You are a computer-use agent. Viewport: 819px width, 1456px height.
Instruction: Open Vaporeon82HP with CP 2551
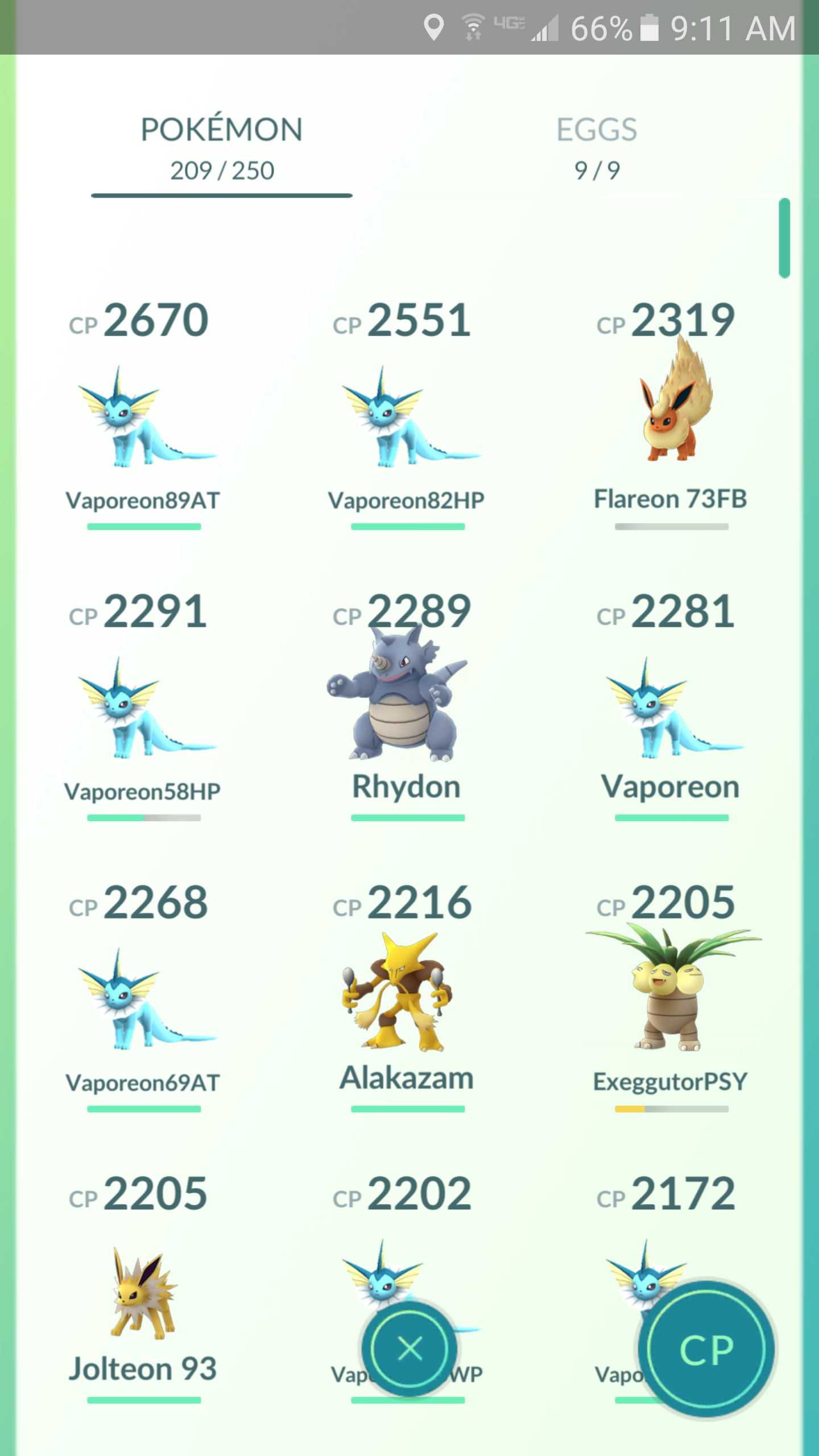coord(407,415)
